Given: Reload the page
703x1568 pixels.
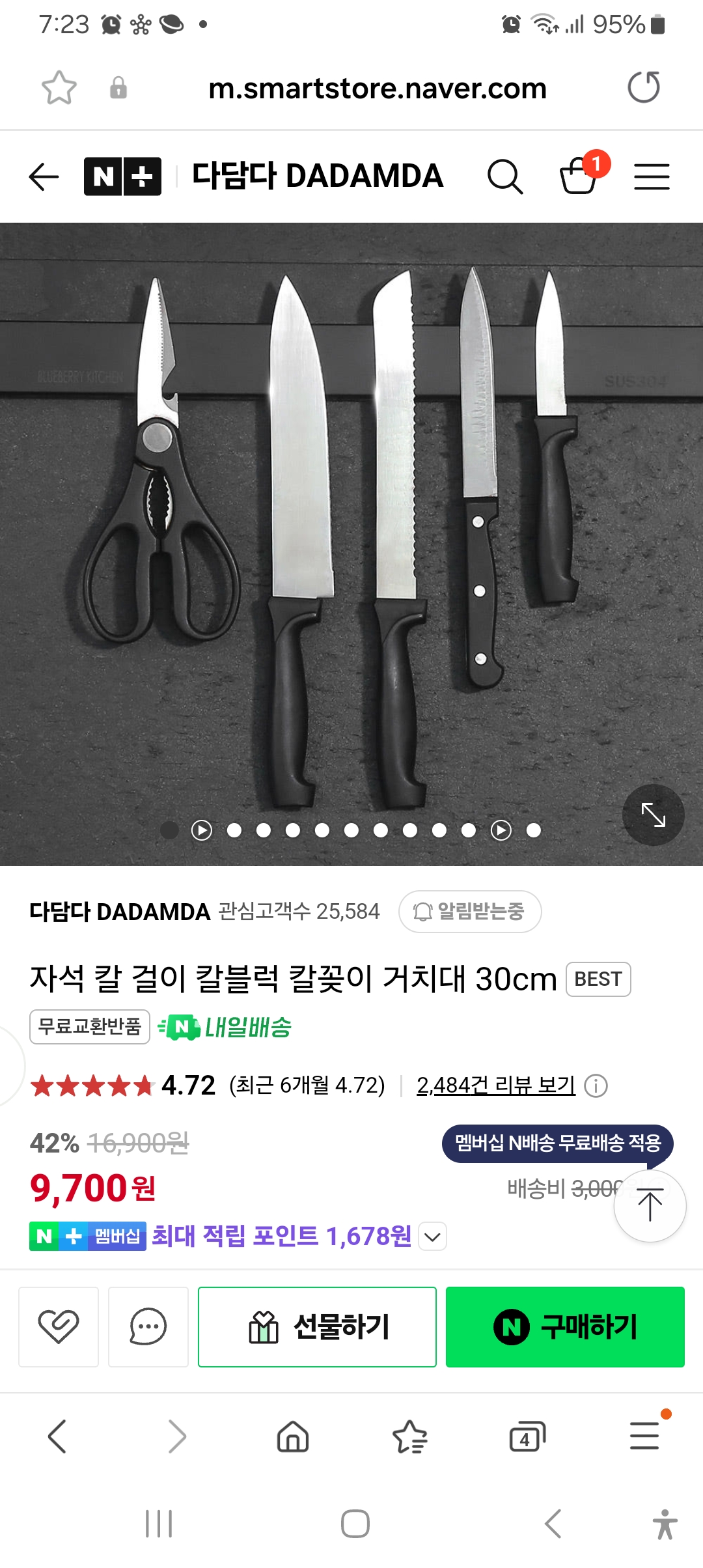Looking at the screenshot, I should [644, 87].
